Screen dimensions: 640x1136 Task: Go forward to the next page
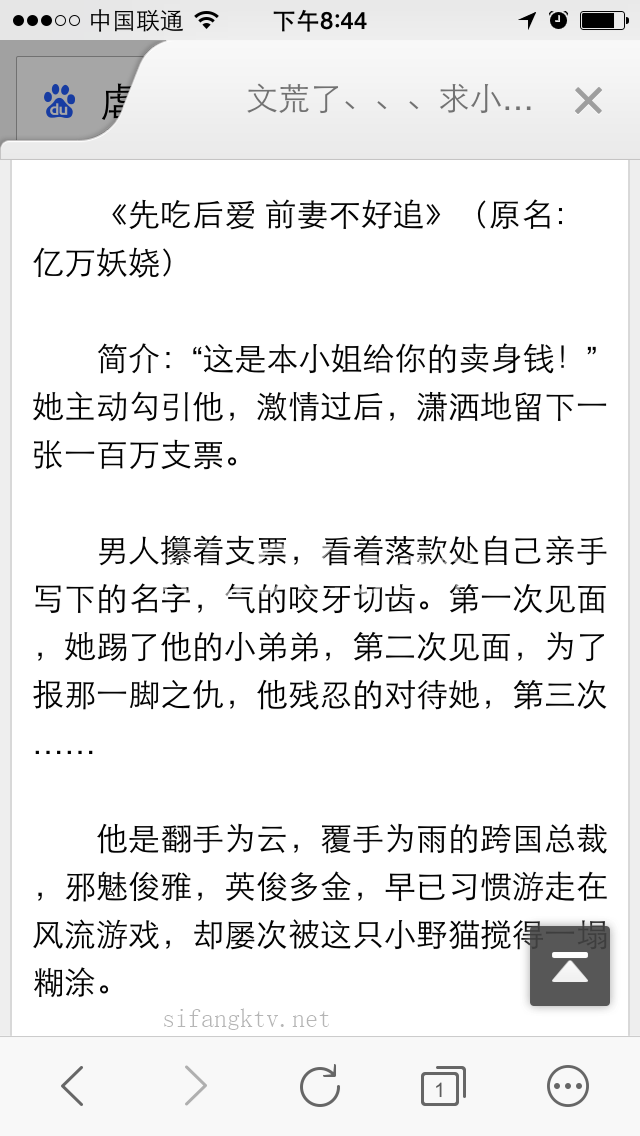coord(195,1085)
